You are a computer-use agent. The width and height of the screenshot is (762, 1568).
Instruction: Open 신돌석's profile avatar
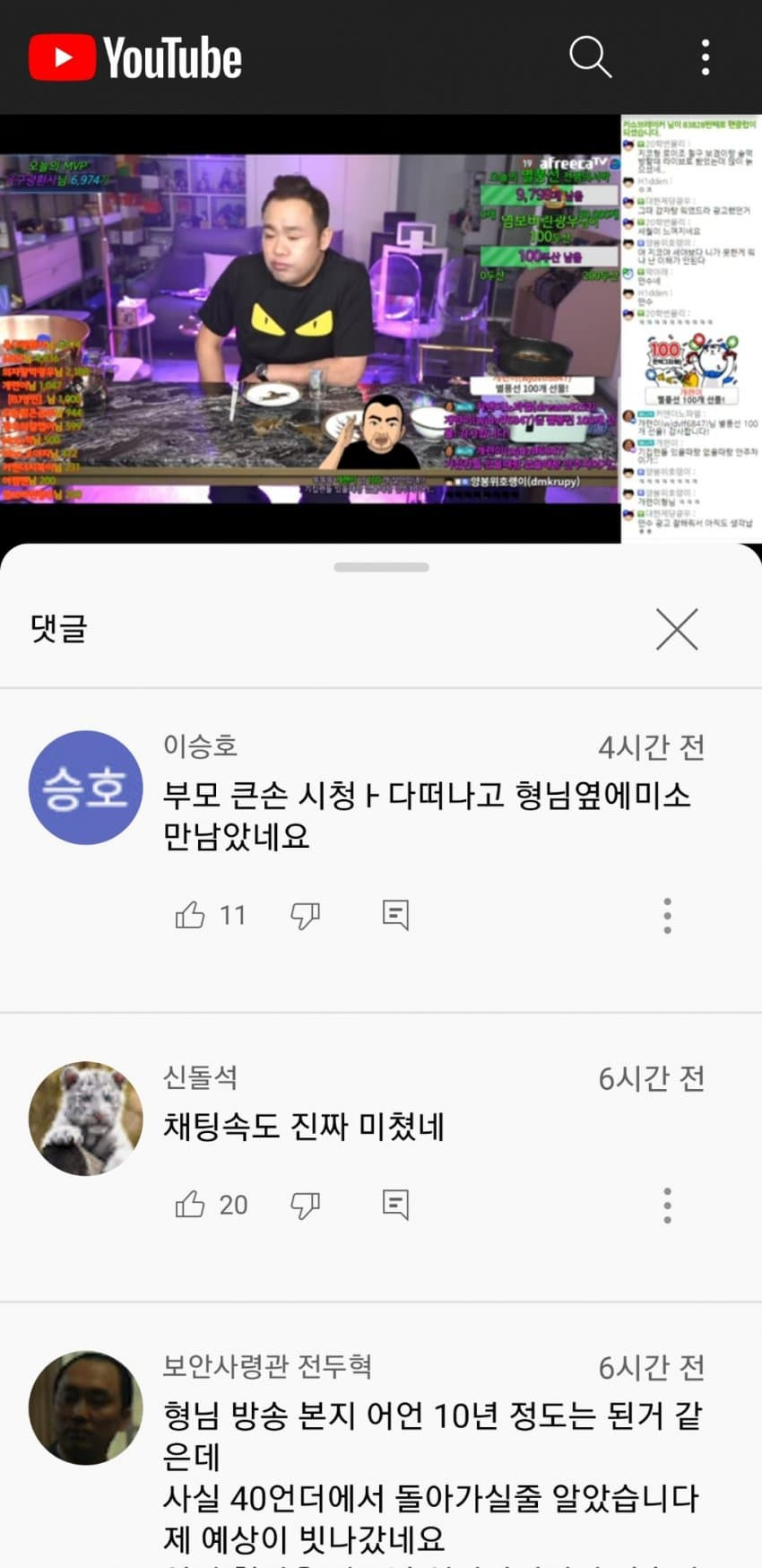pyautogui.click(x=86, y=1119)
